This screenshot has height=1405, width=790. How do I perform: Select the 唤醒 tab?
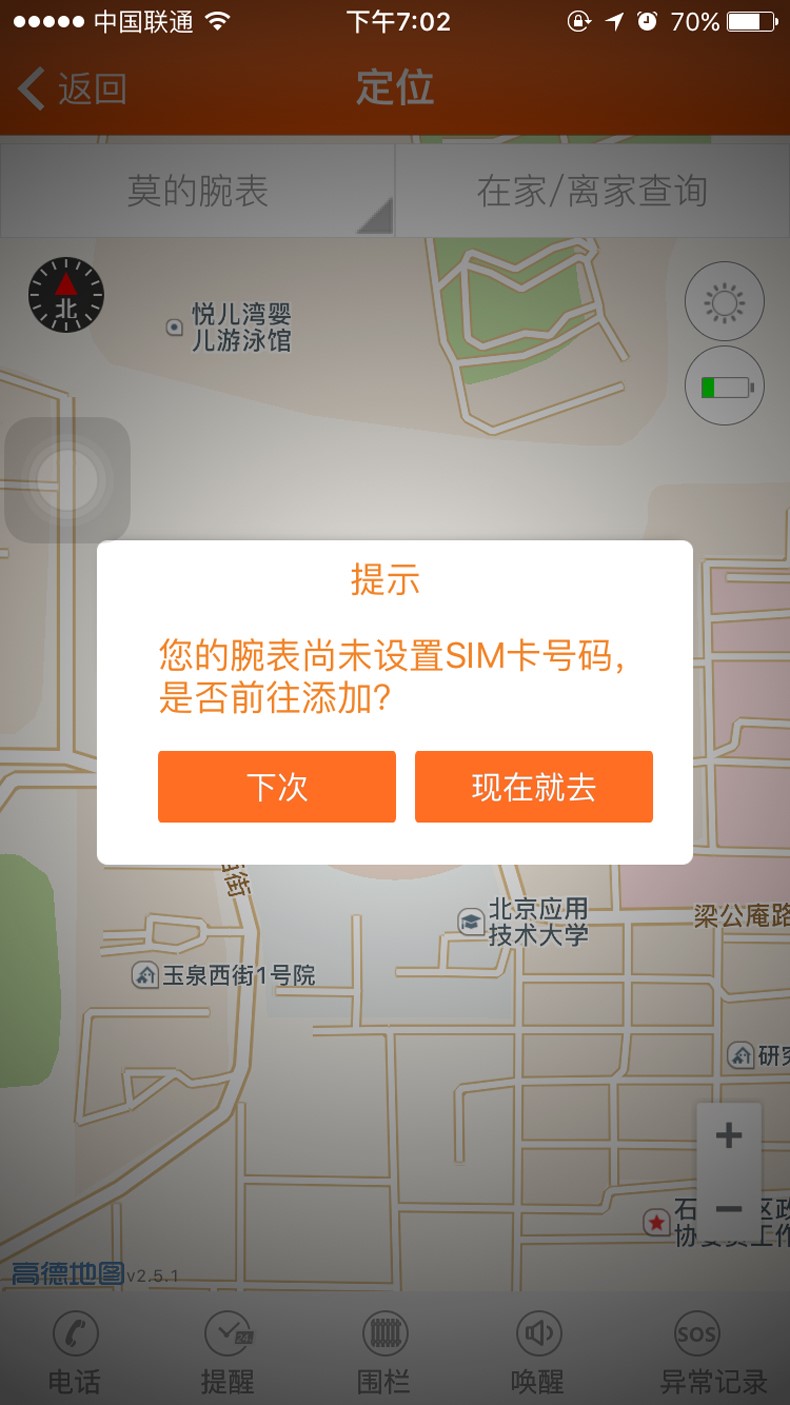click(538, 1354)
